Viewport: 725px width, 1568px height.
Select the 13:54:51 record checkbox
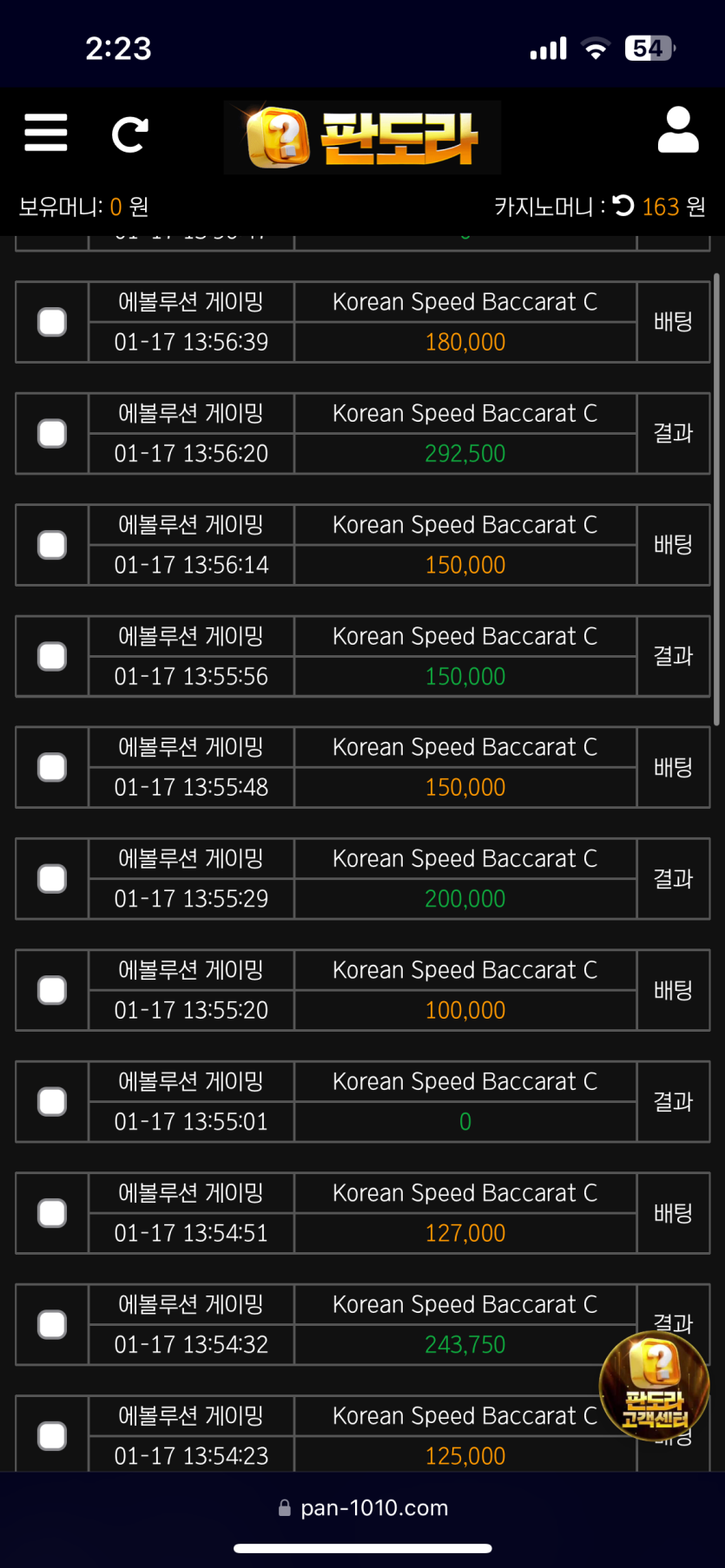coord(52,1212)
